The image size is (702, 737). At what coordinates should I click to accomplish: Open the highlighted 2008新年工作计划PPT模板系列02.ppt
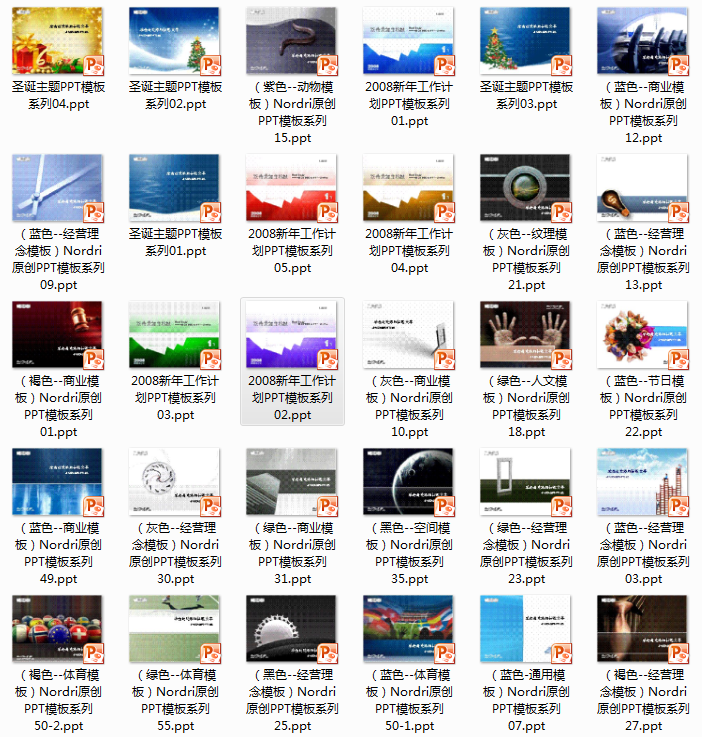pos(292,335)
